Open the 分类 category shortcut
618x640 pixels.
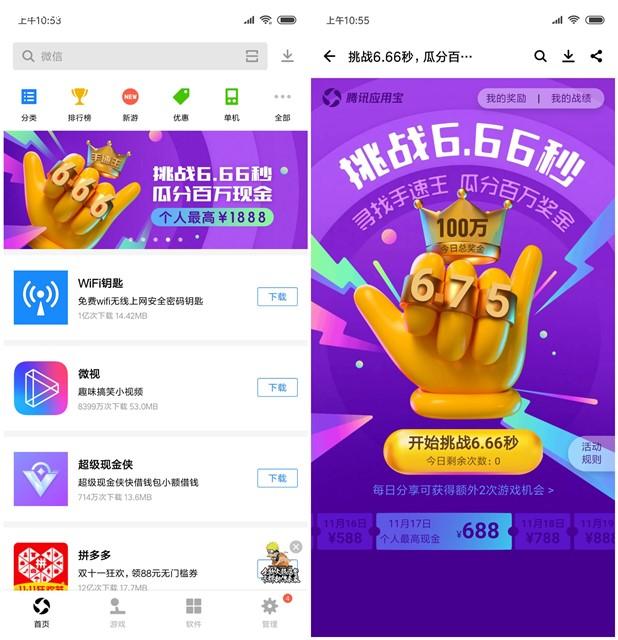[x=28, y=104]
